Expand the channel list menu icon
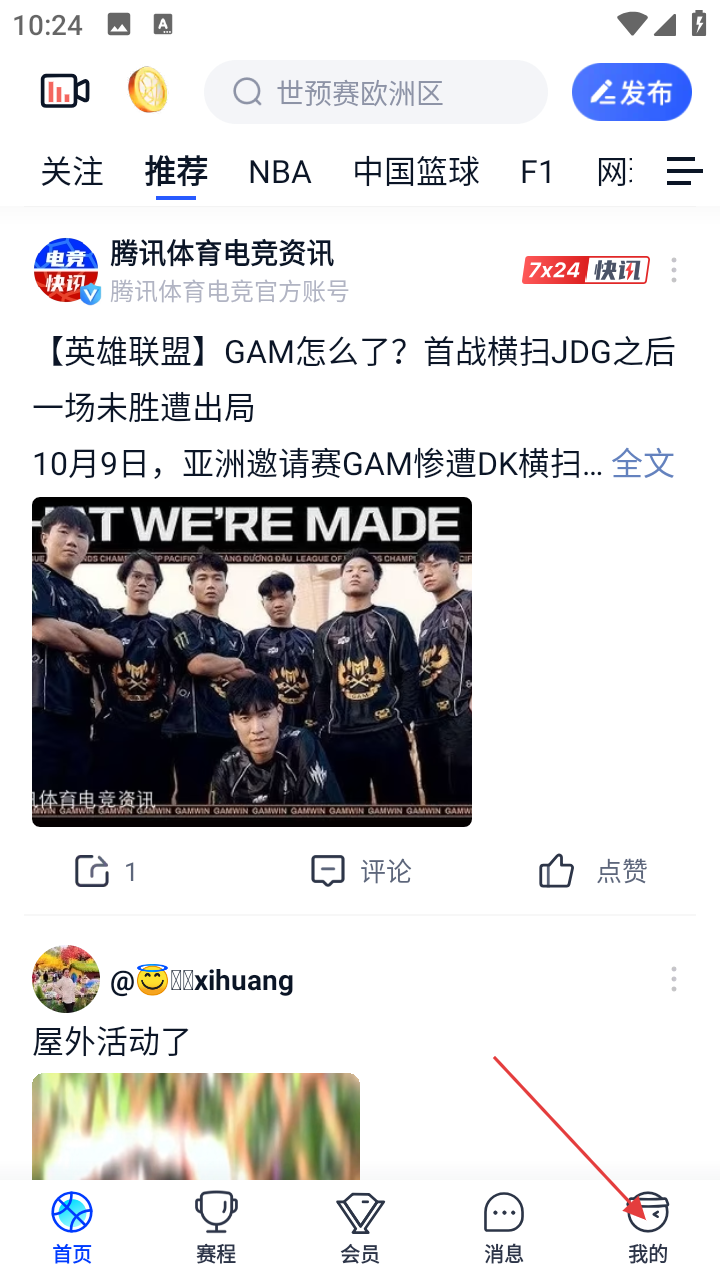 click(685, 171)
